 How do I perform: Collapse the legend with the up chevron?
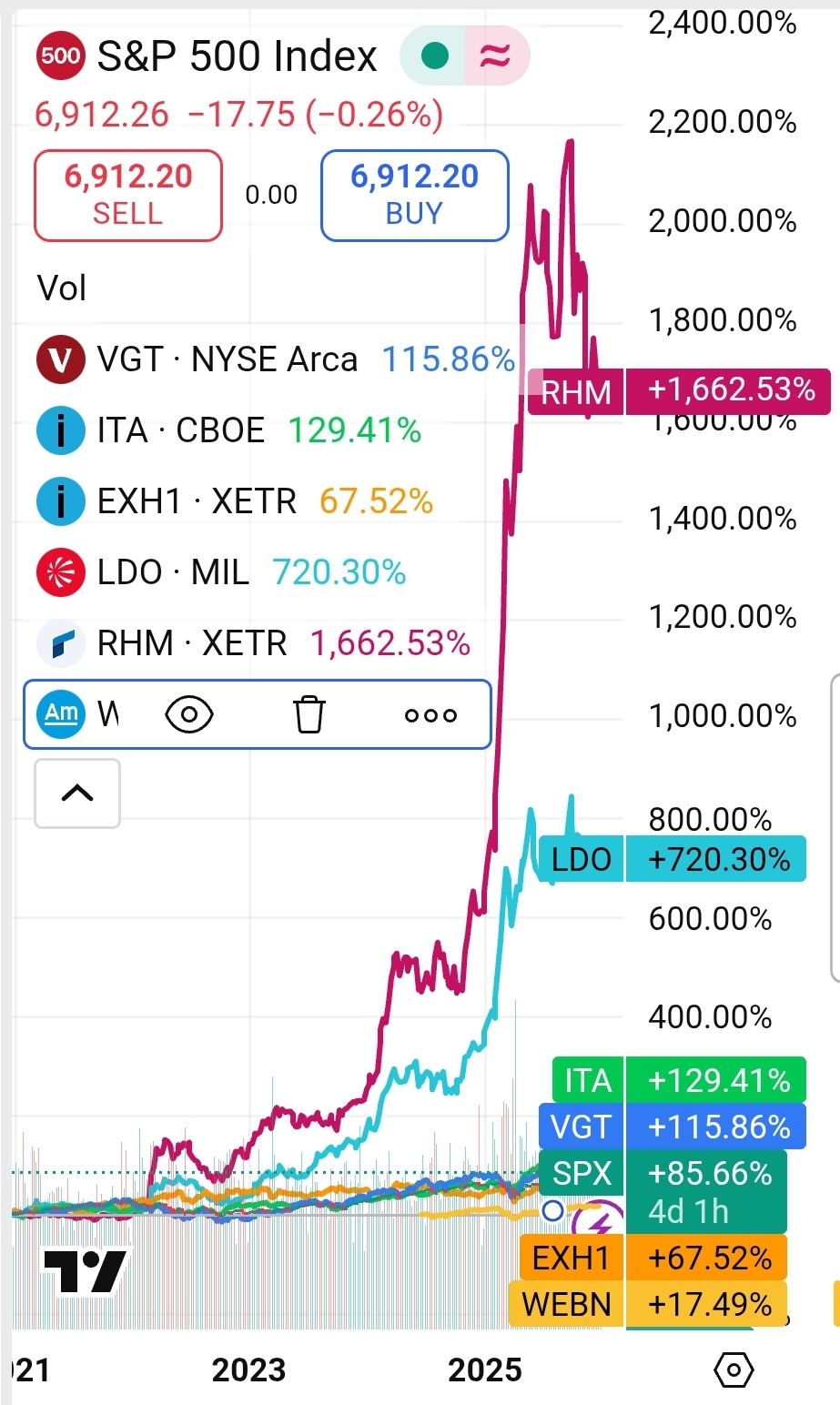pyautogui.click(x=77, y=793)
